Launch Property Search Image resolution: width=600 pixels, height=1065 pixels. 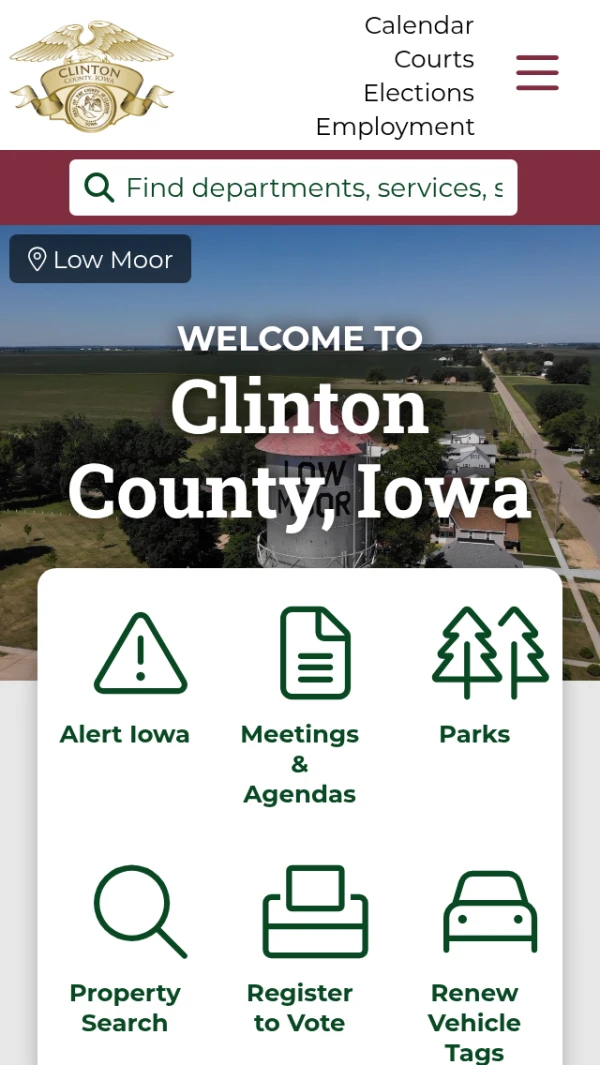coord(125,950)
